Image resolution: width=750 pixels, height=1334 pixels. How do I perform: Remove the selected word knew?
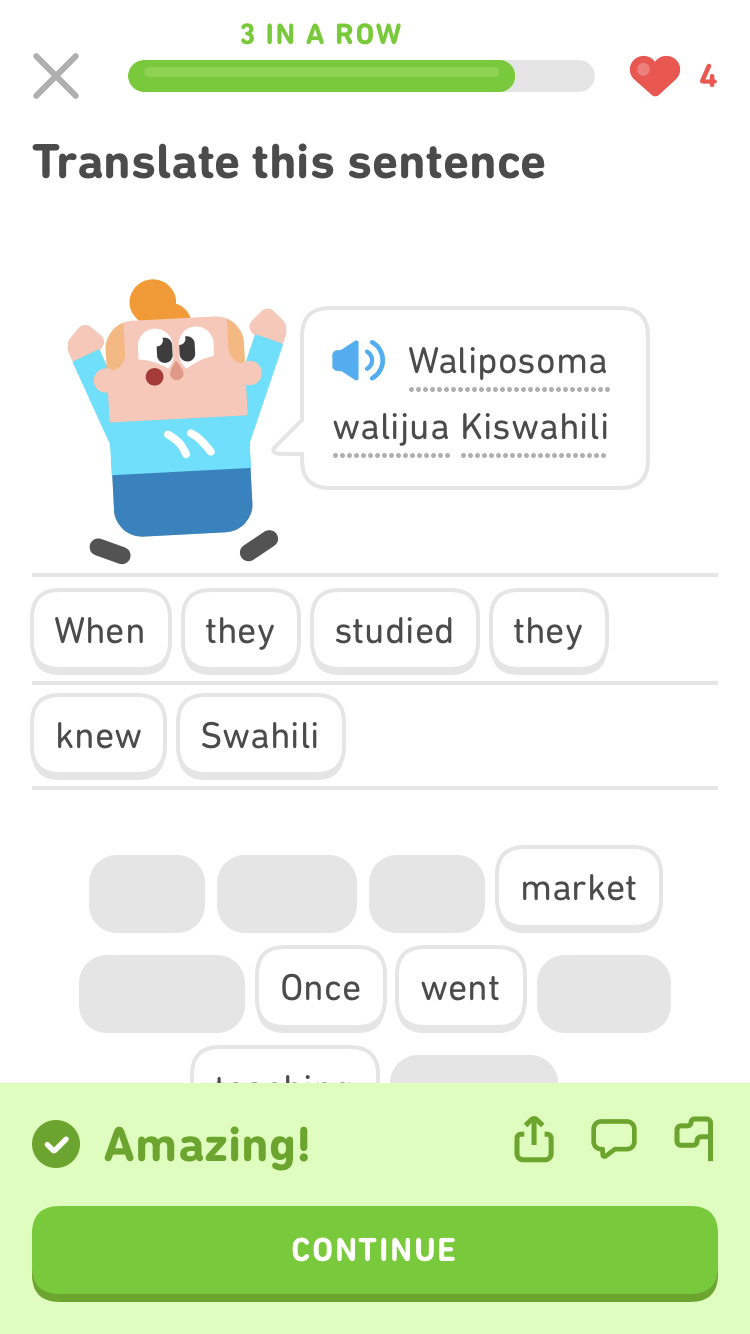tap(98, 736)
